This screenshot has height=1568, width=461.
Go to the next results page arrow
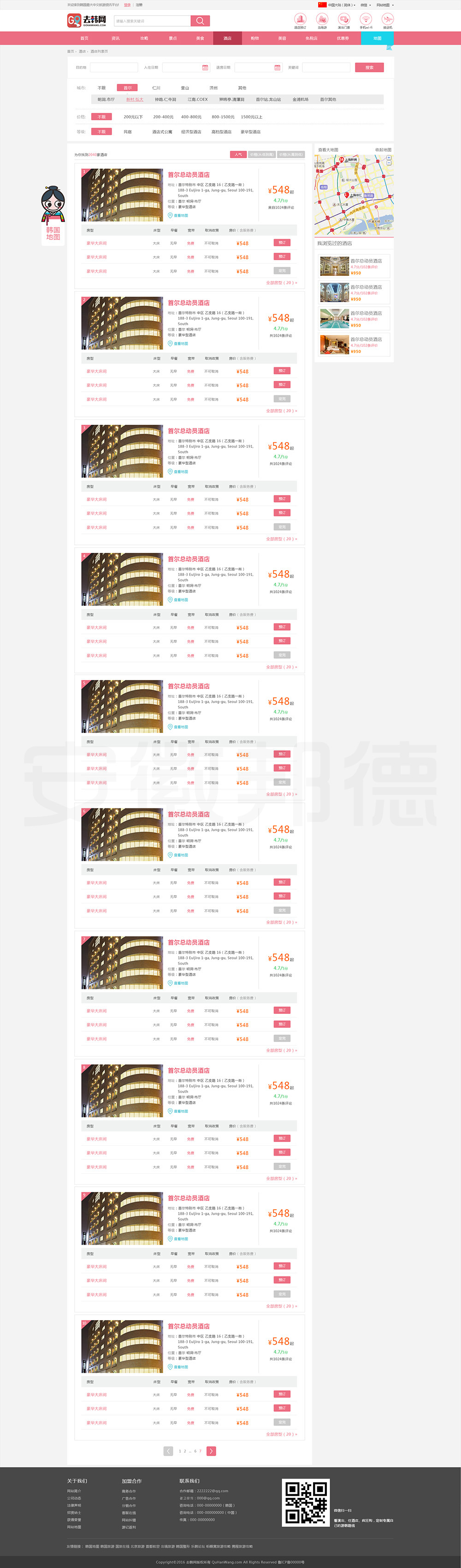[x=211, y=1451]
